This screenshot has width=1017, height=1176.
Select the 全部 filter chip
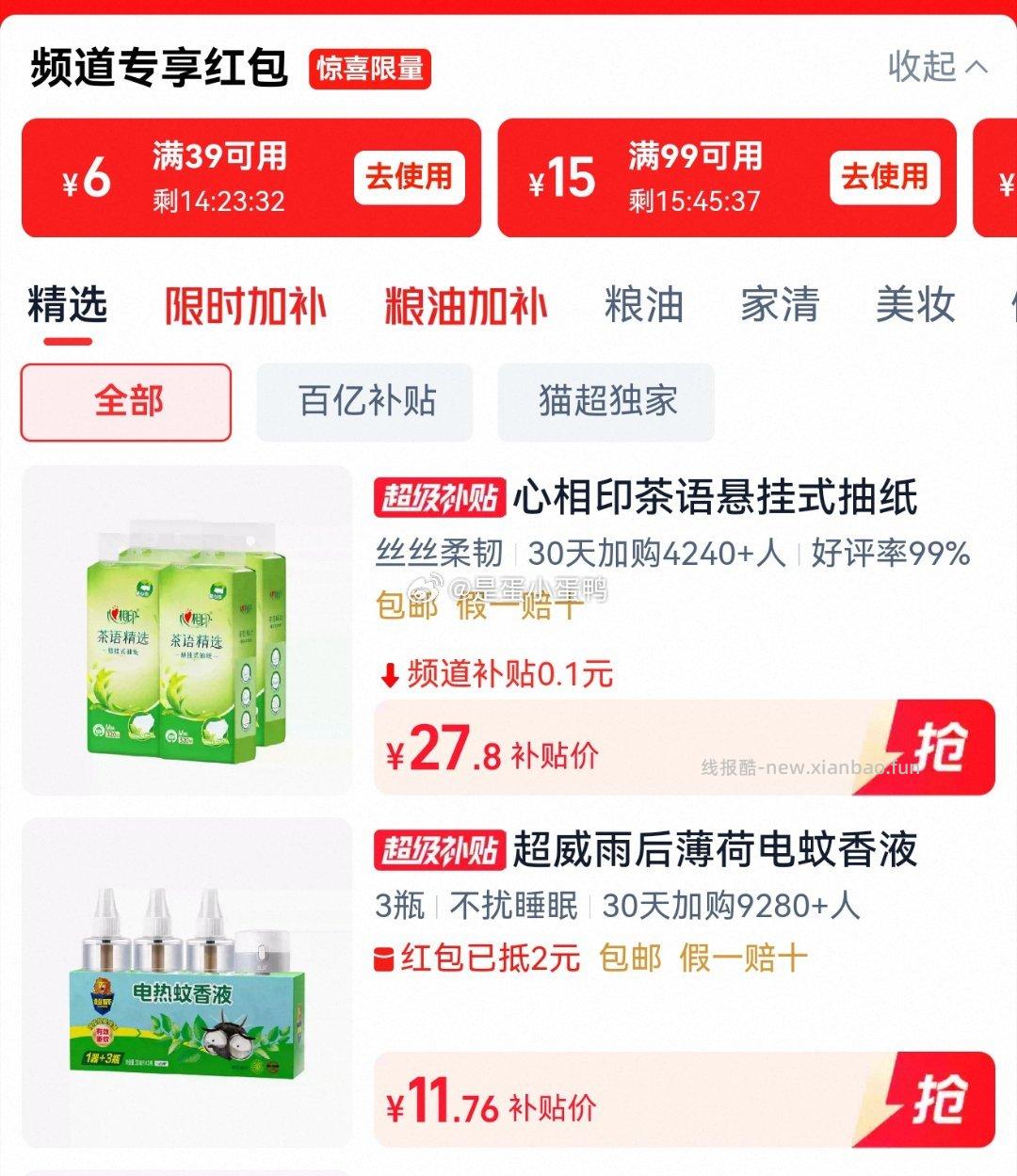pyautogui.click(x=125, y=401)
